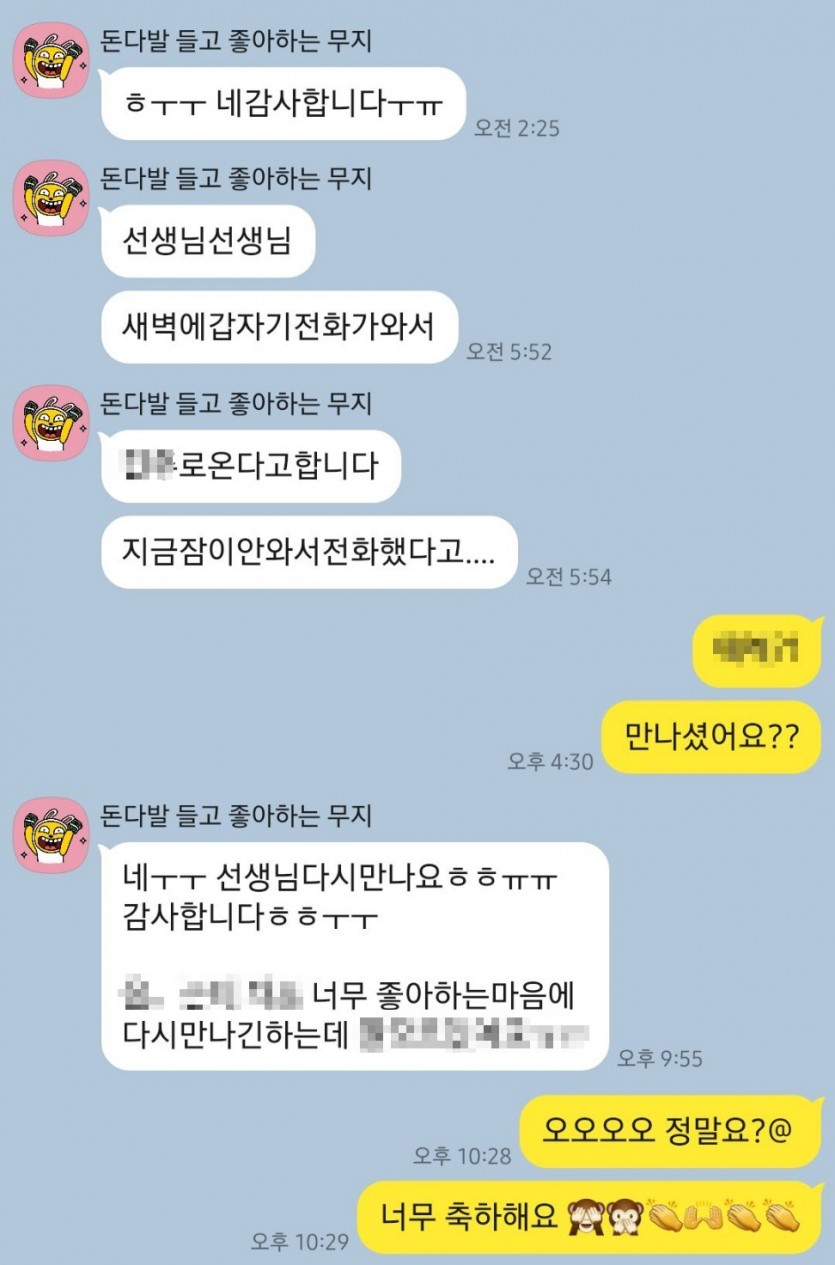Tap the avatar beside '로온다고합니다' message

[x=51, y=422]
